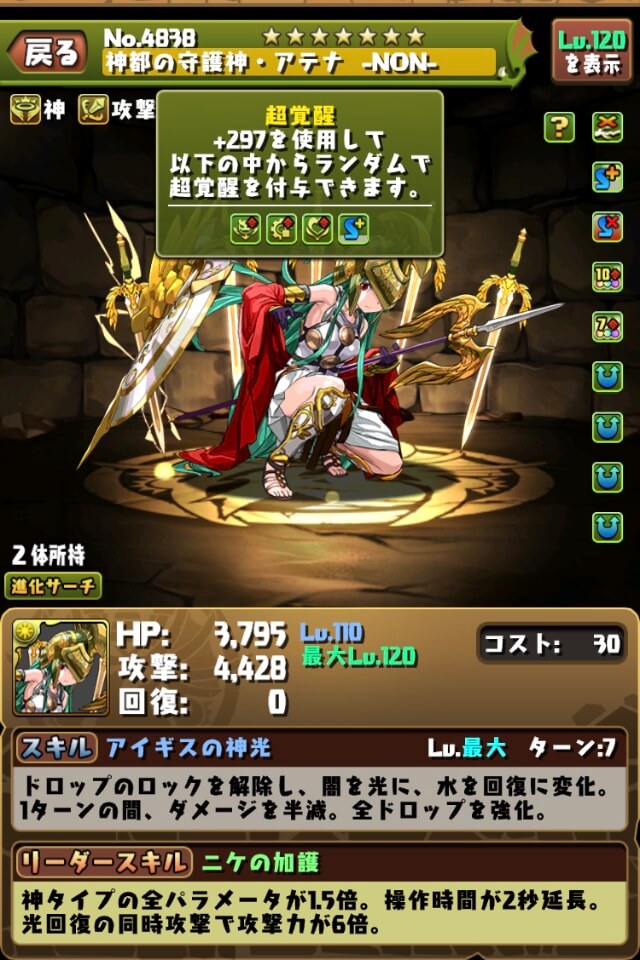Screen dimensions: 640x960
Task: Tap the Athena monster portrait icon
Action: point(61,667)
